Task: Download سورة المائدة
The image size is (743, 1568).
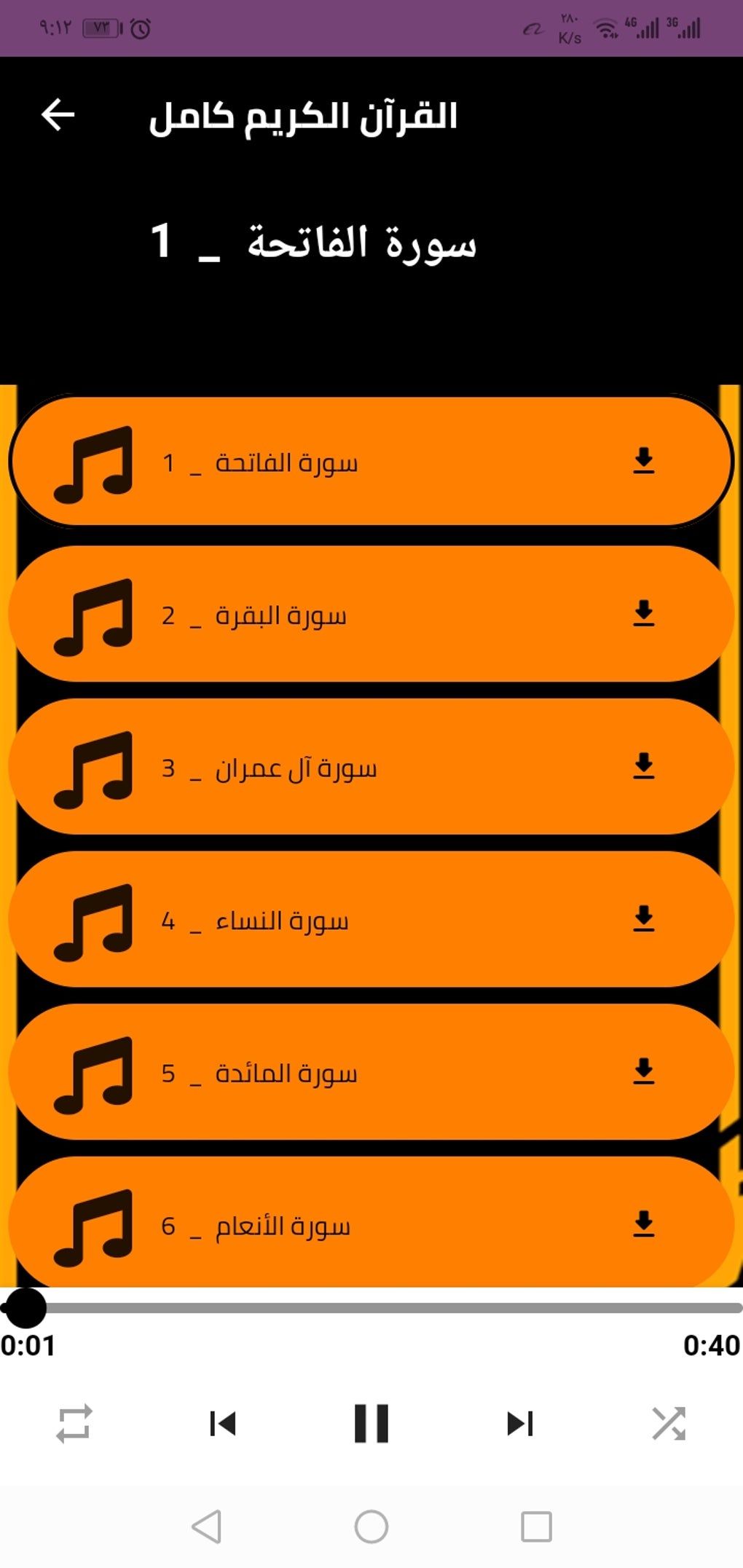Action: [x=643, y=1071]
